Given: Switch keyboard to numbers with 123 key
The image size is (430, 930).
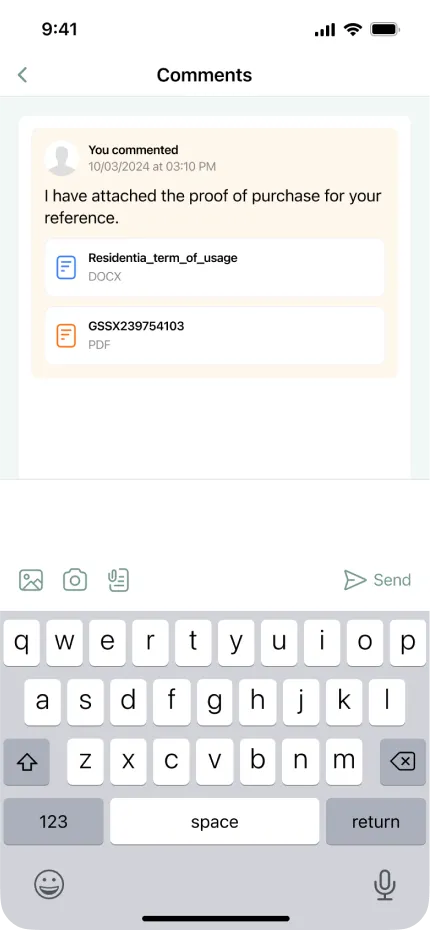Looking at the screenshot, I should click(x=54, y=821).
